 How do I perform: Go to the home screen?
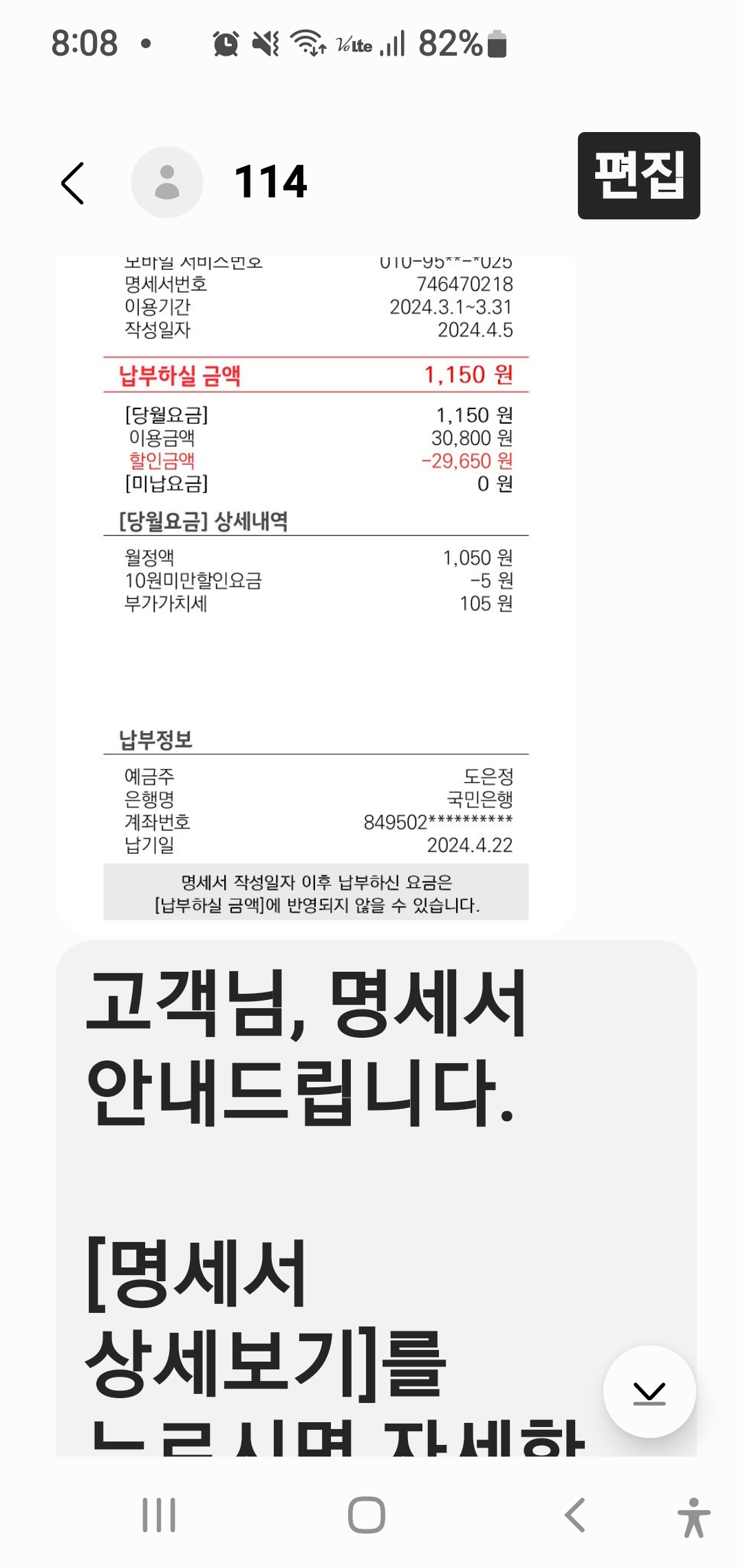pyautogui.click(x=367, y=1515)
